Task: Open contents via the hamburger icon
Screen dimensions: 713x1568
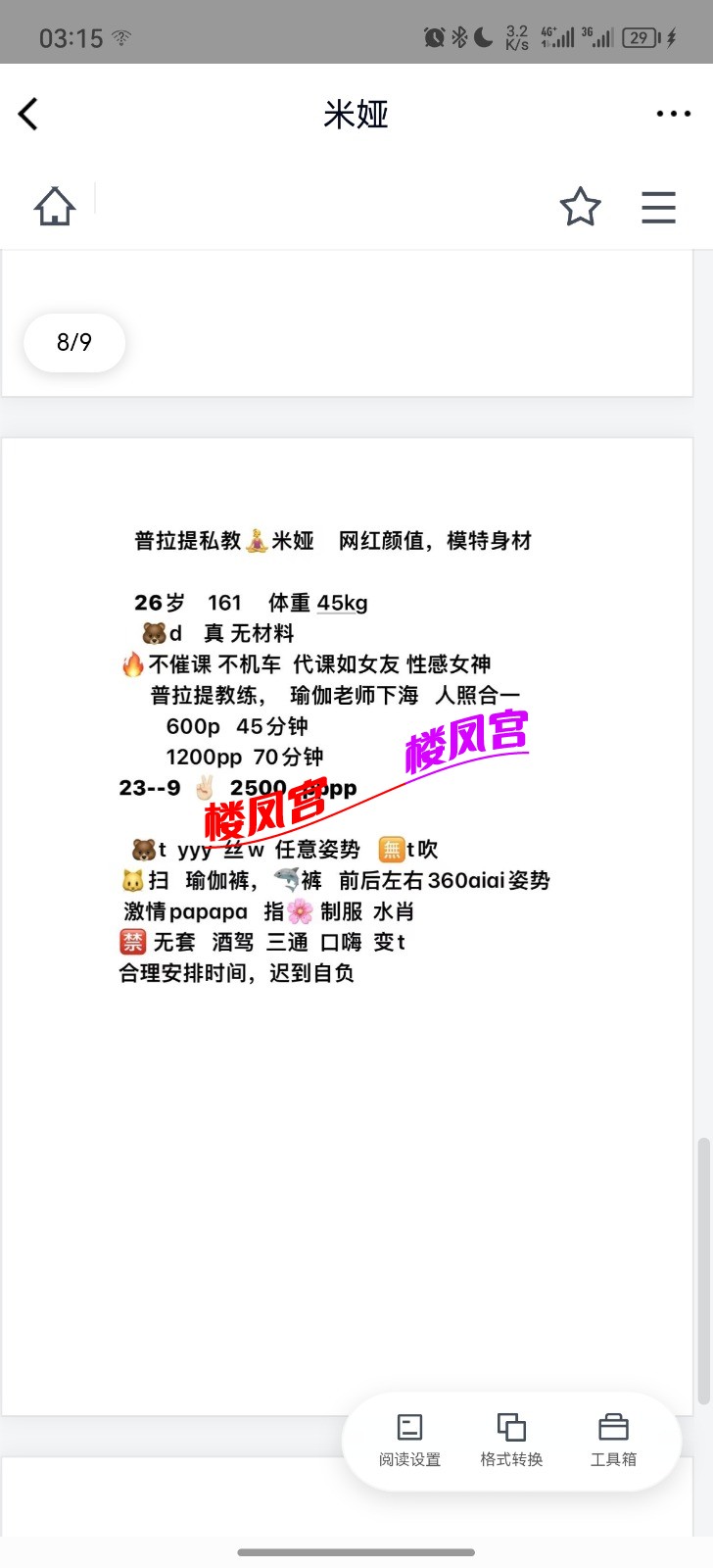Action: point(658,207)
